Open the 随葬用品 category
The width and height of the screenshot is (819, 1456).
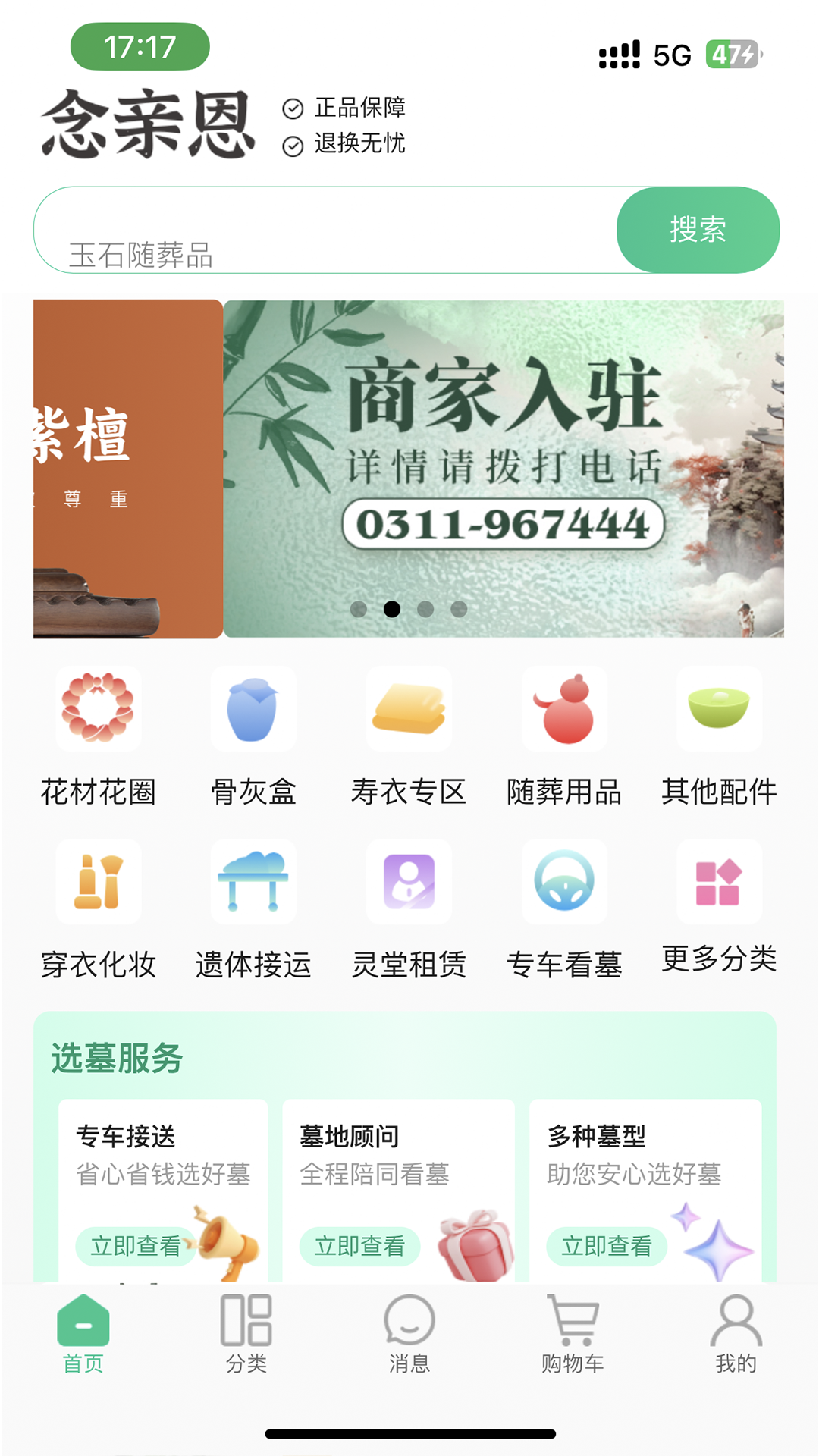(x=564, y=736)
